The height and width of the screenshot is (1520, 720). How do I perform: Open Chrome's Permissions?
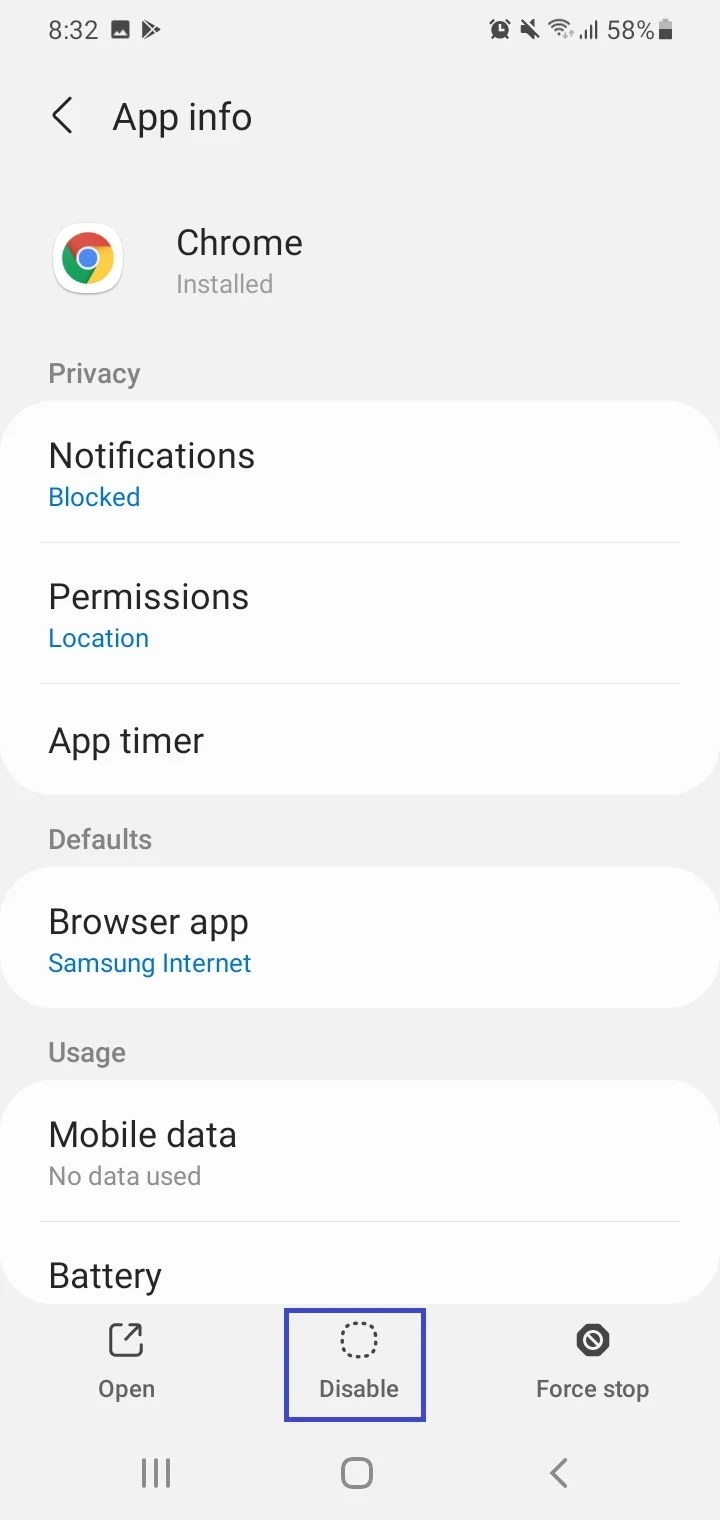pos(360,614)
